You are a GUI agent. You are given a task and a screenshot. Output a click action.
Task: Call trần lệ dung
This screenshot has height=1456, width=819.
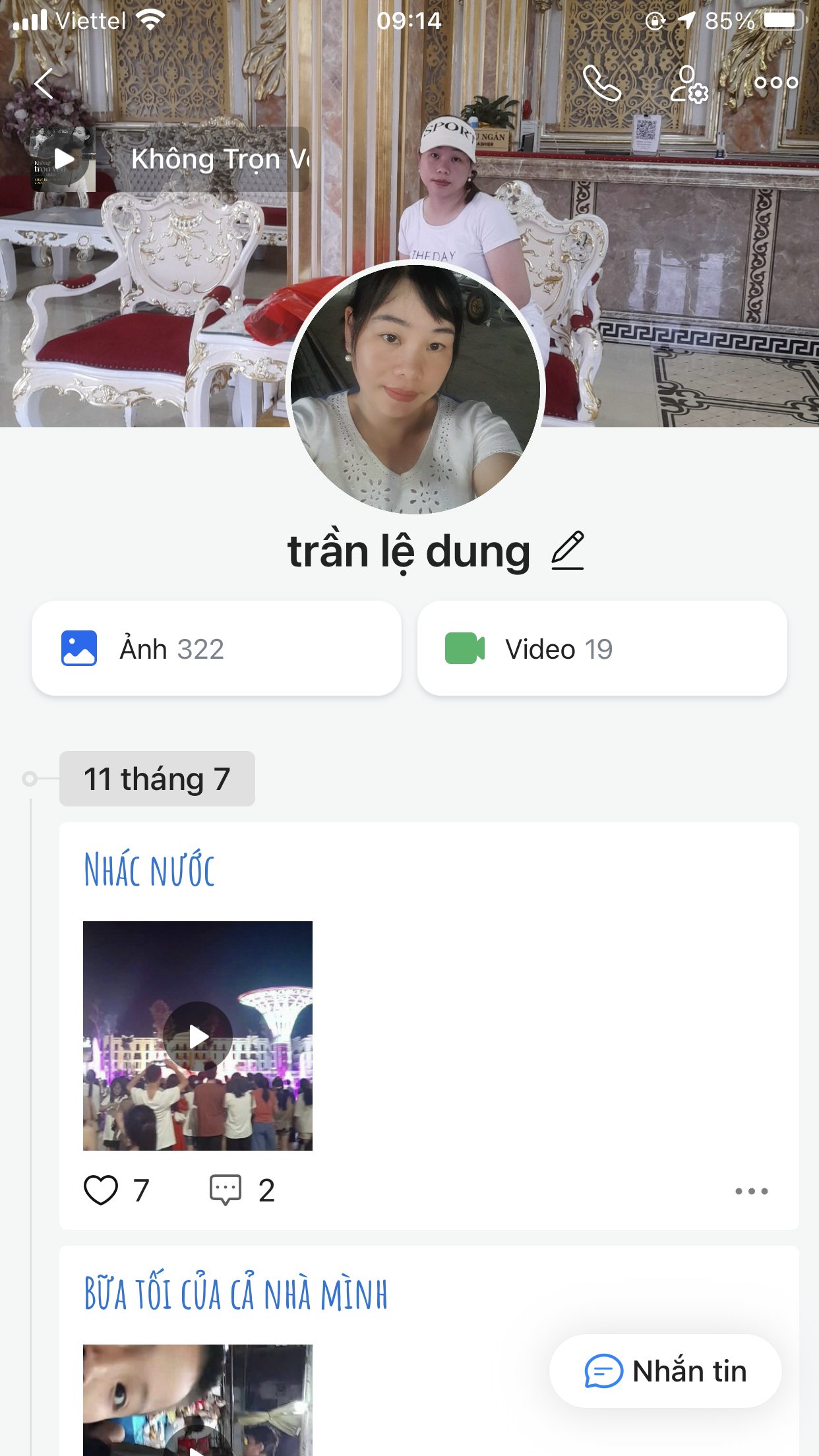(601, 84)
